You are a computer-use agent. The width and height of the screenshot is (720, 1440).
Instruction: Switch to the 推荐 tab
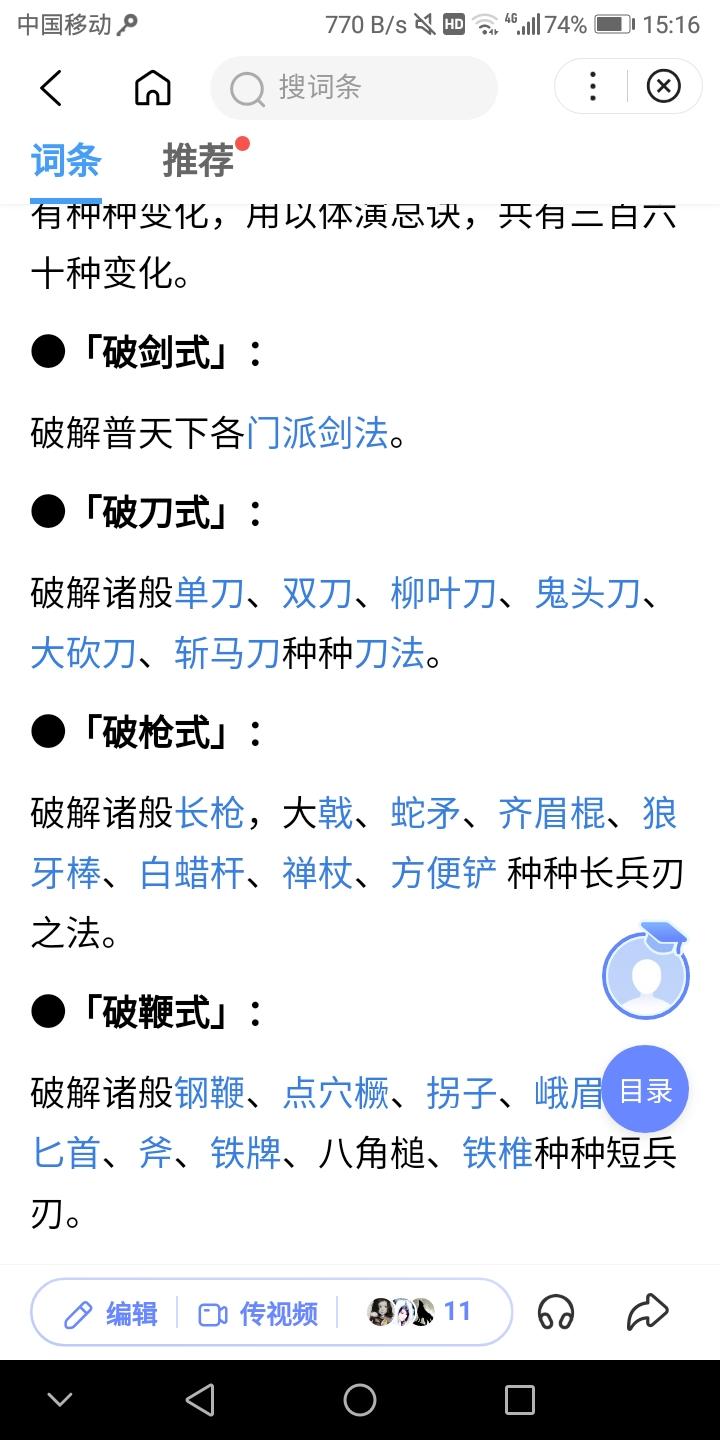point(198,160)
